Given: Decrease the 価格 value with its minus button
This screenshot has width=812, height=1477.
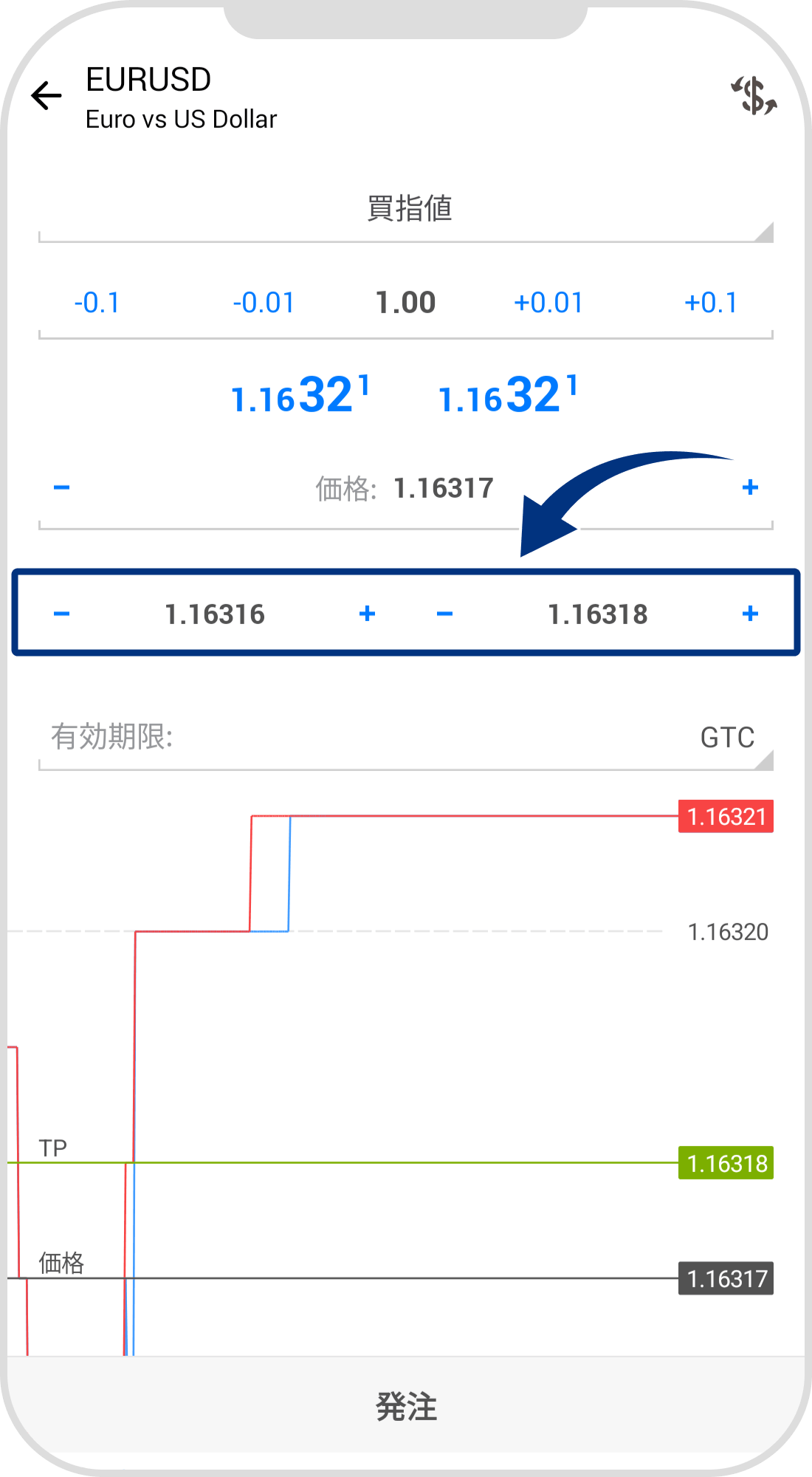Looking at the screenshot, I should coord(63,486).
